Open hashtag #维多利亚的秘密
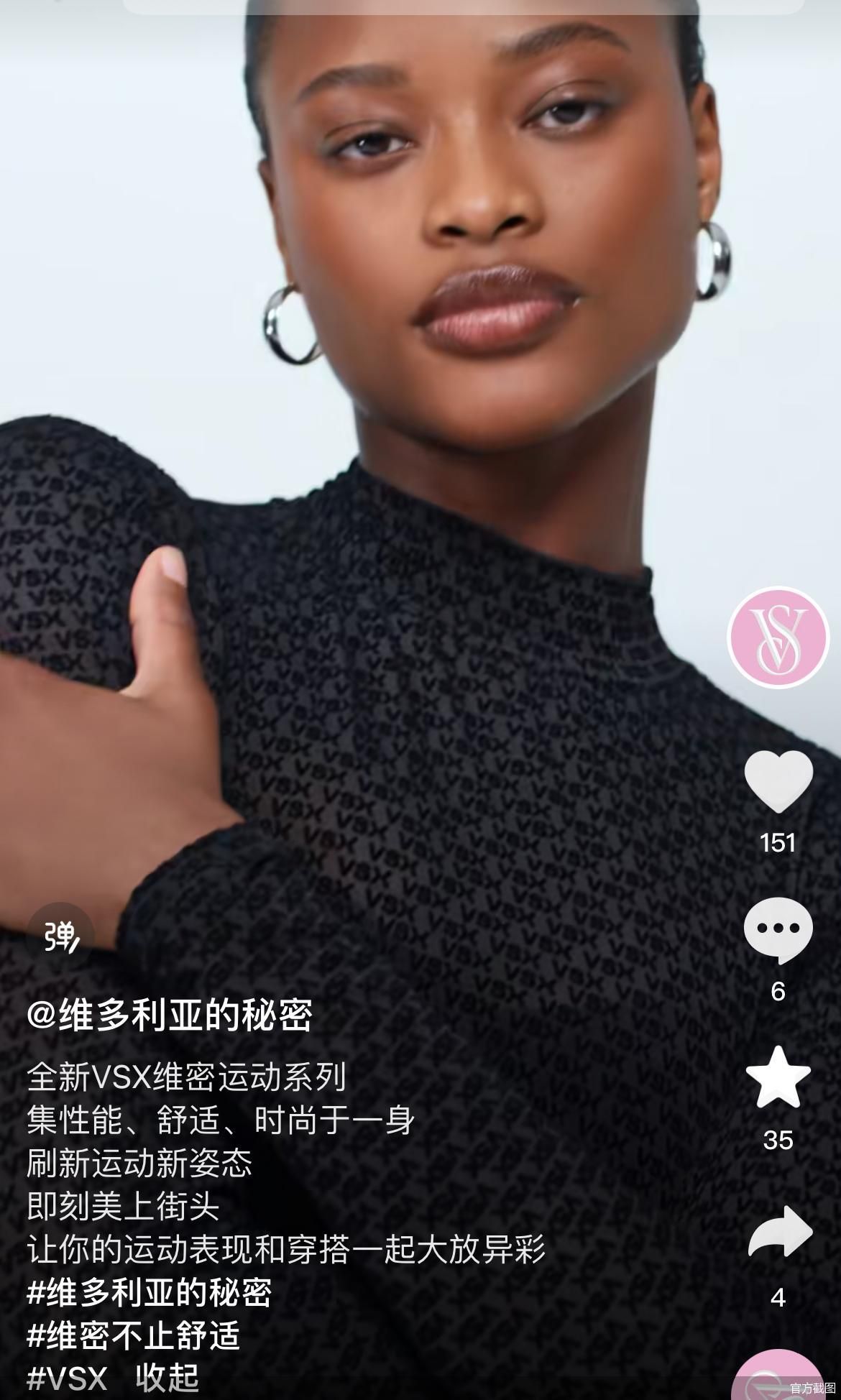 [x=150, y=1293]
